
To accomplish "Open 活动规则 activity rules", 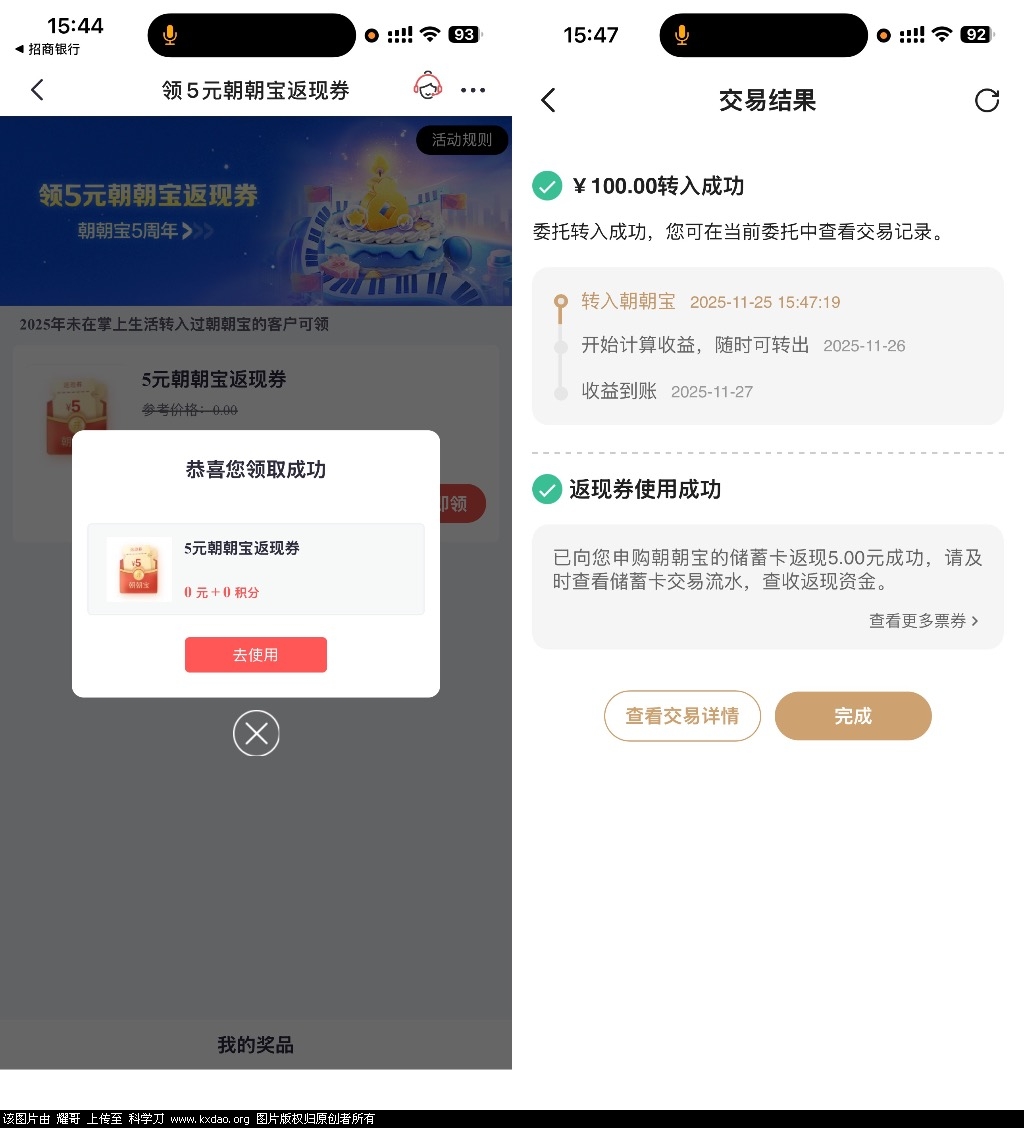I will coord(462,140).
